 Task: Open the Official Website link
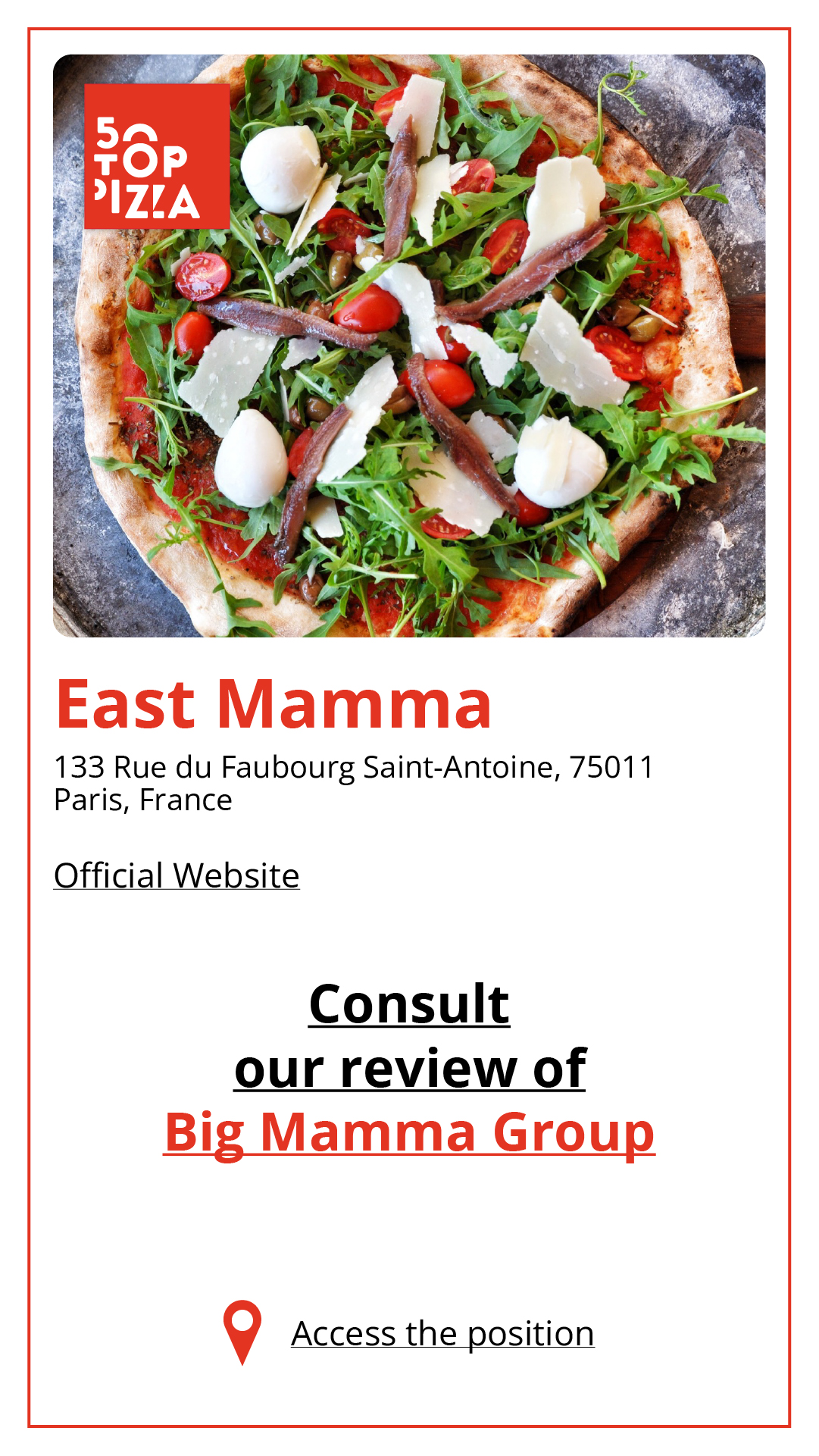177,876
